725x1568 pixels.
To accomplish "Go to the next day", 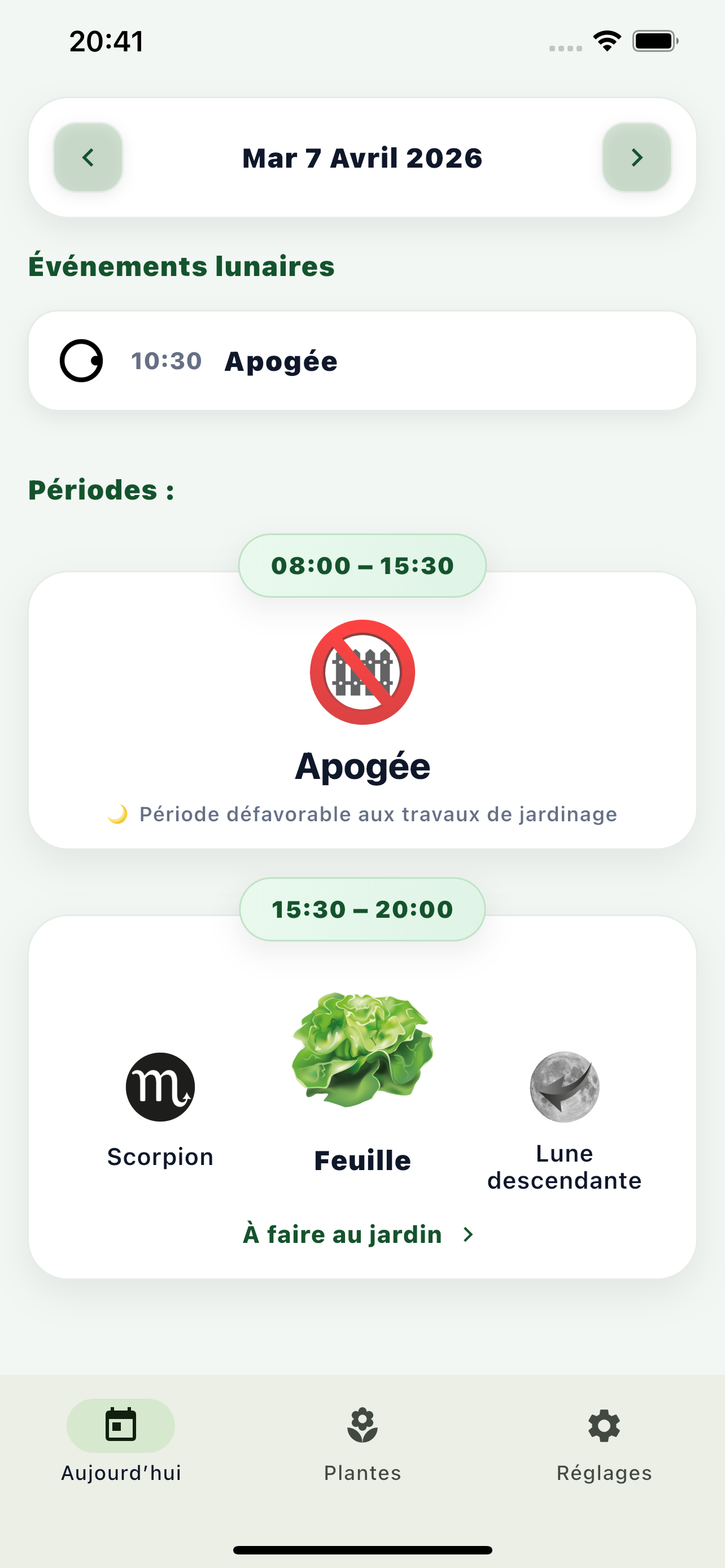I will pos(636,157).
